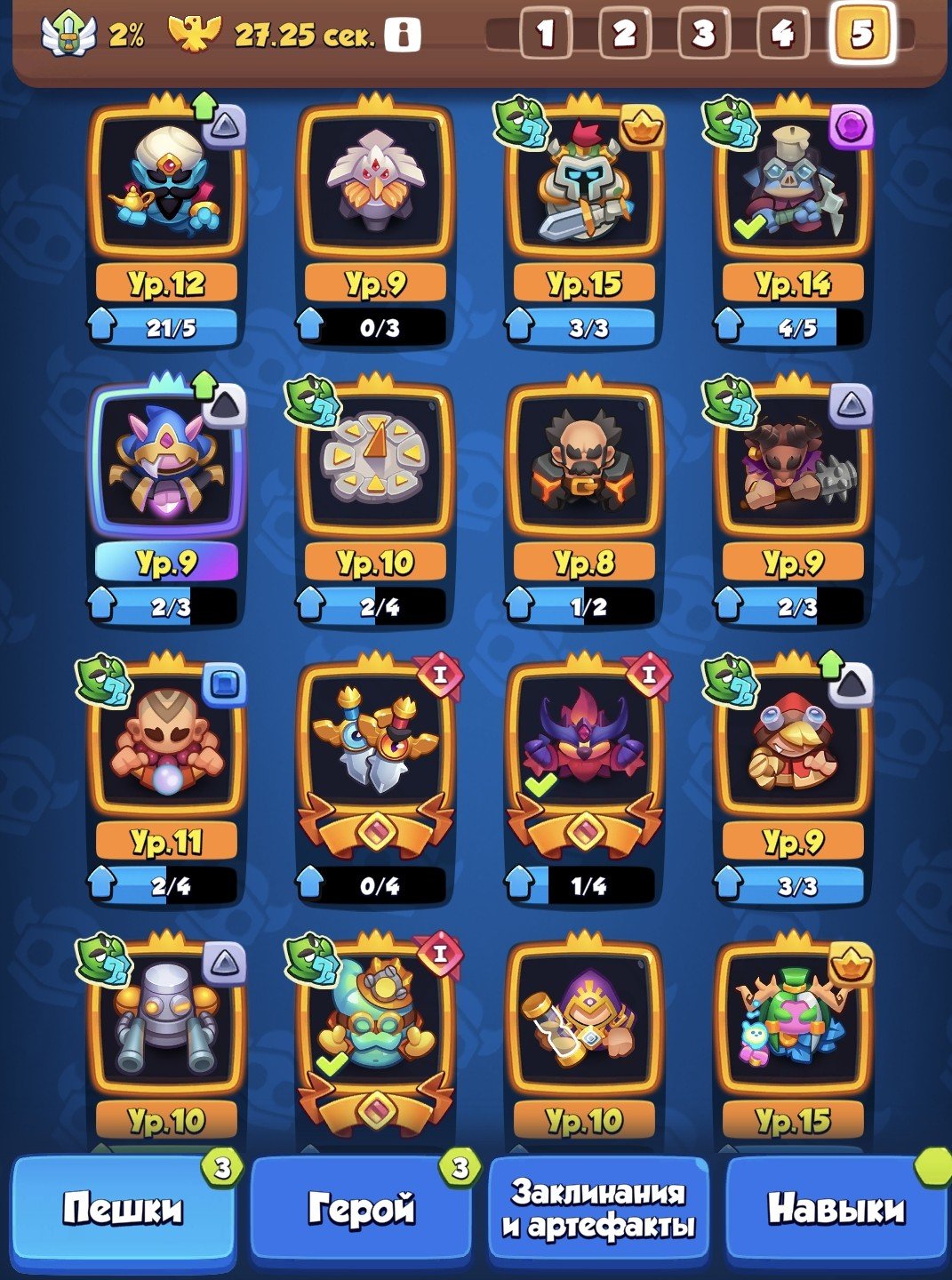Open the knight card level Ур.15 with 3/3

[x=584, y=222]
